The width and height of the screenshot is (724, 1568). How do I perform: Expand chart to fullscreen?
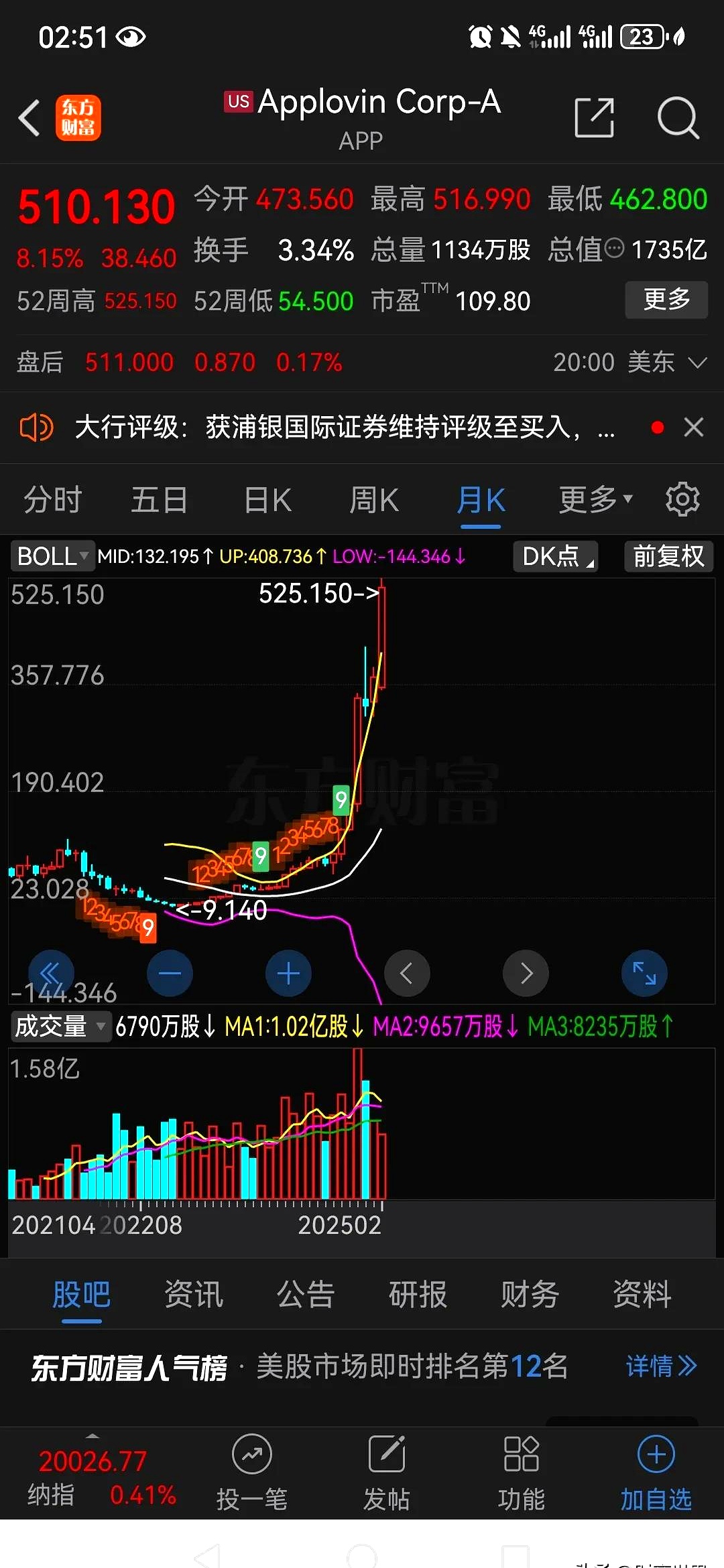pyautogui.click(x=644, y=973)
